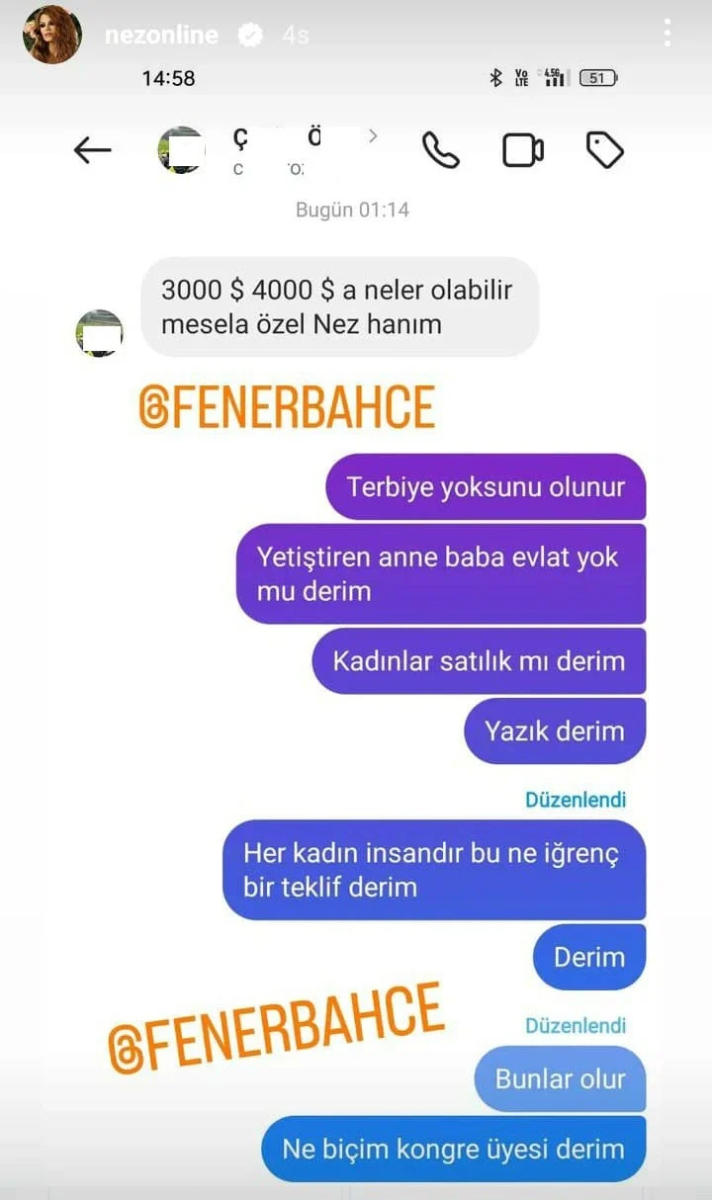Open nezonline's profile picture
Viewport: 712px width, 1200px height.
[52, 35]
